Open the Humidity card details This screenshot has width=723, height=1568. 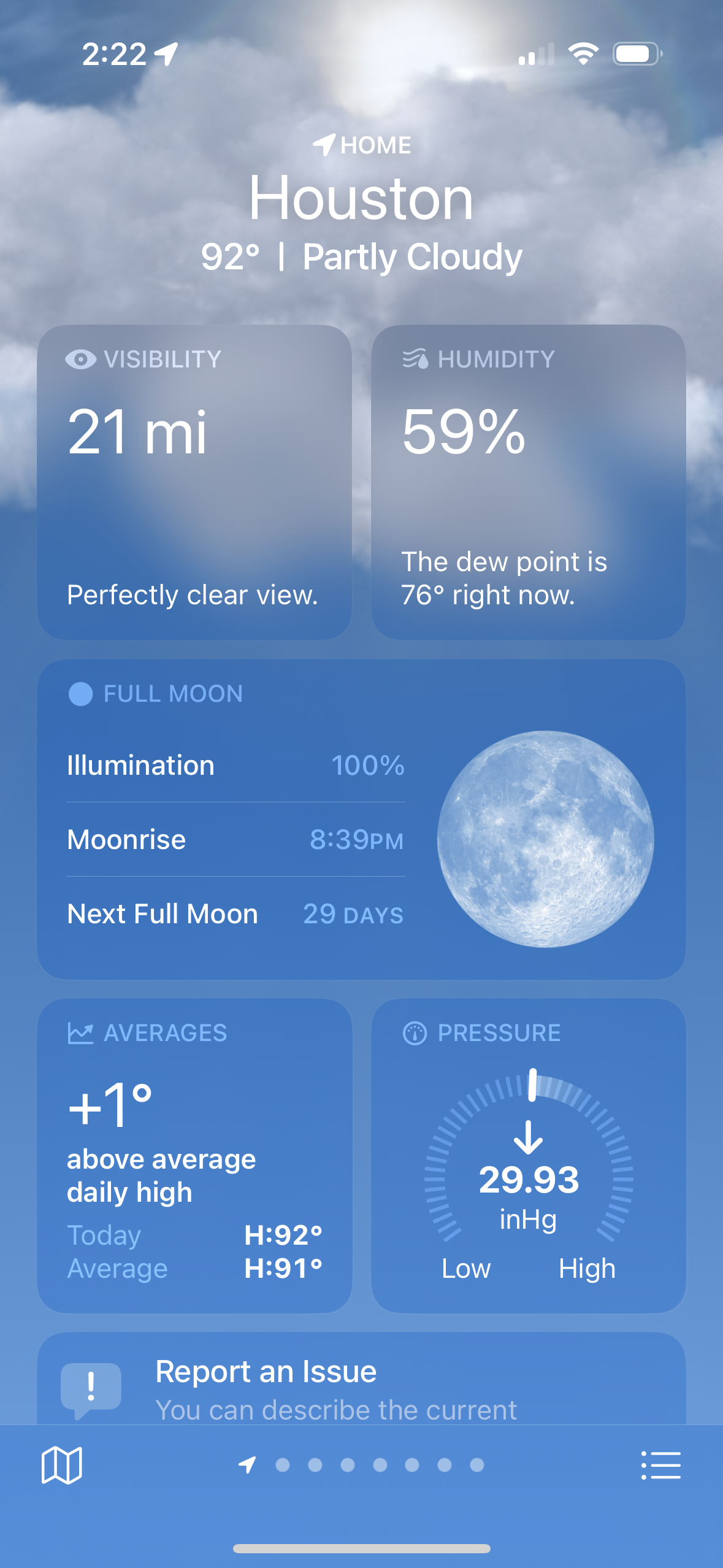click(x=529, y=482)
